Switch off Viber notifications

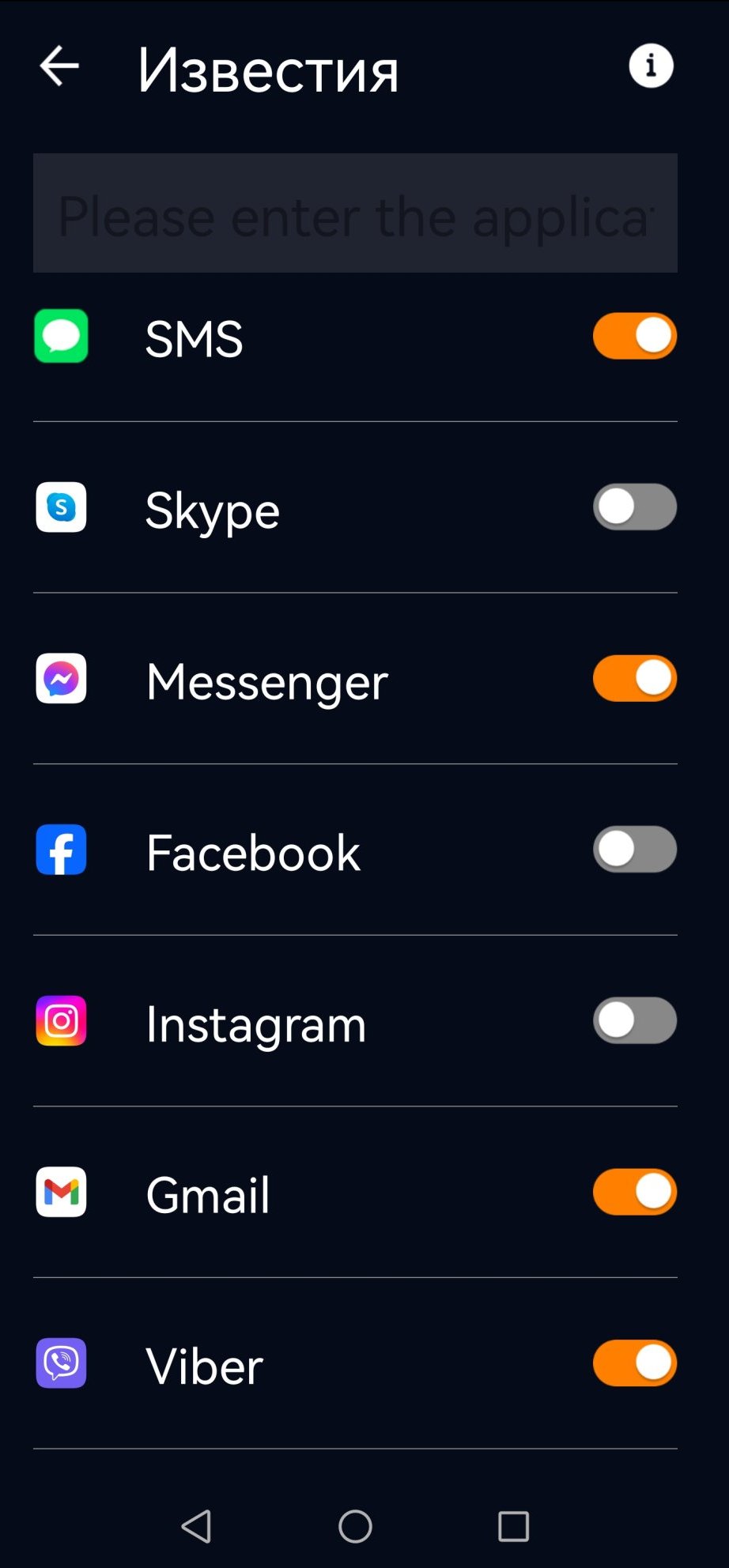click(635, 1363)
